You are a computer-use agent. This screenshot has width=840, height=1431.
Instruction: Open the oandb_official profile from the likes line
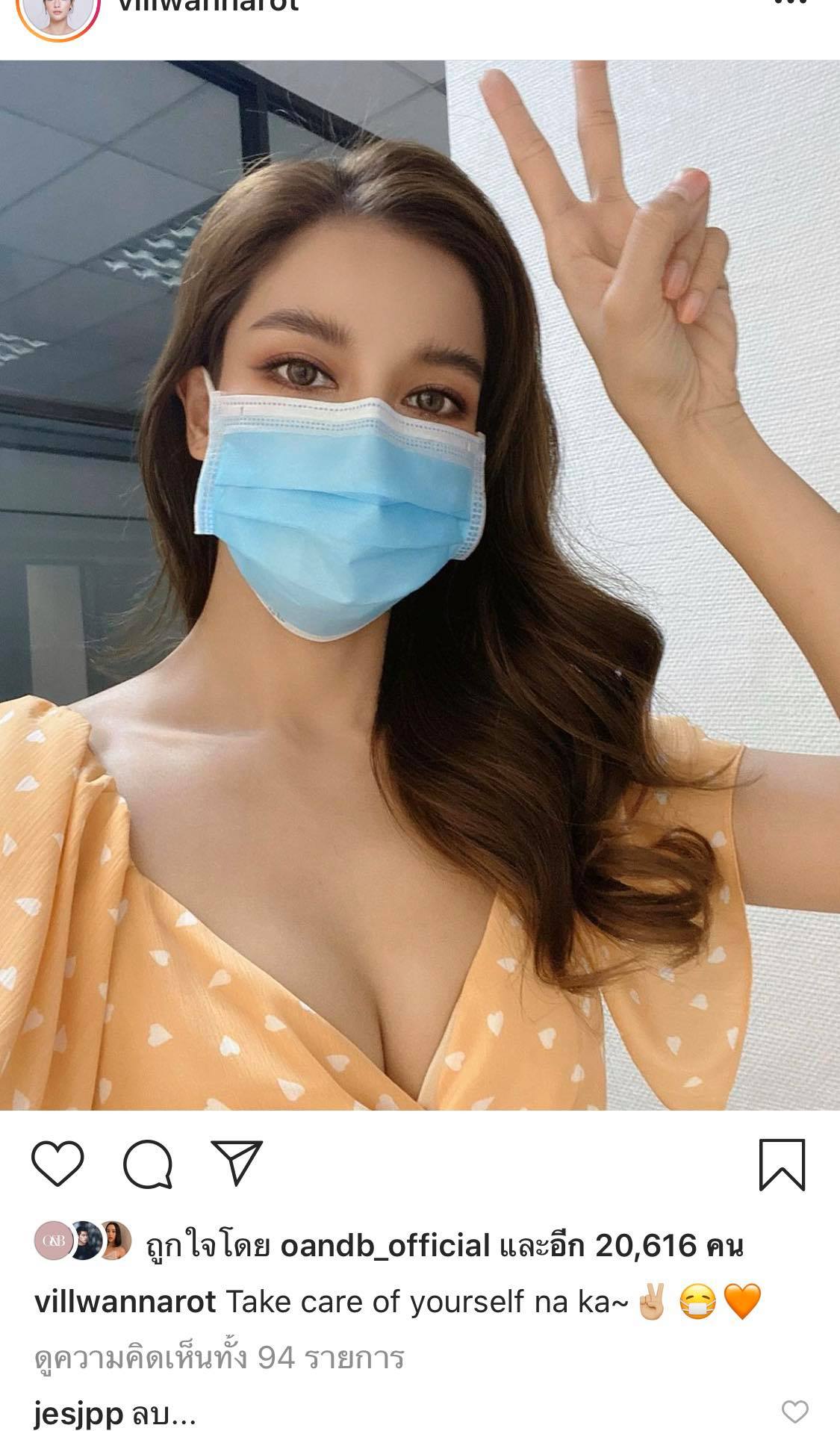pyautogui.click(x=385, y=1246)
